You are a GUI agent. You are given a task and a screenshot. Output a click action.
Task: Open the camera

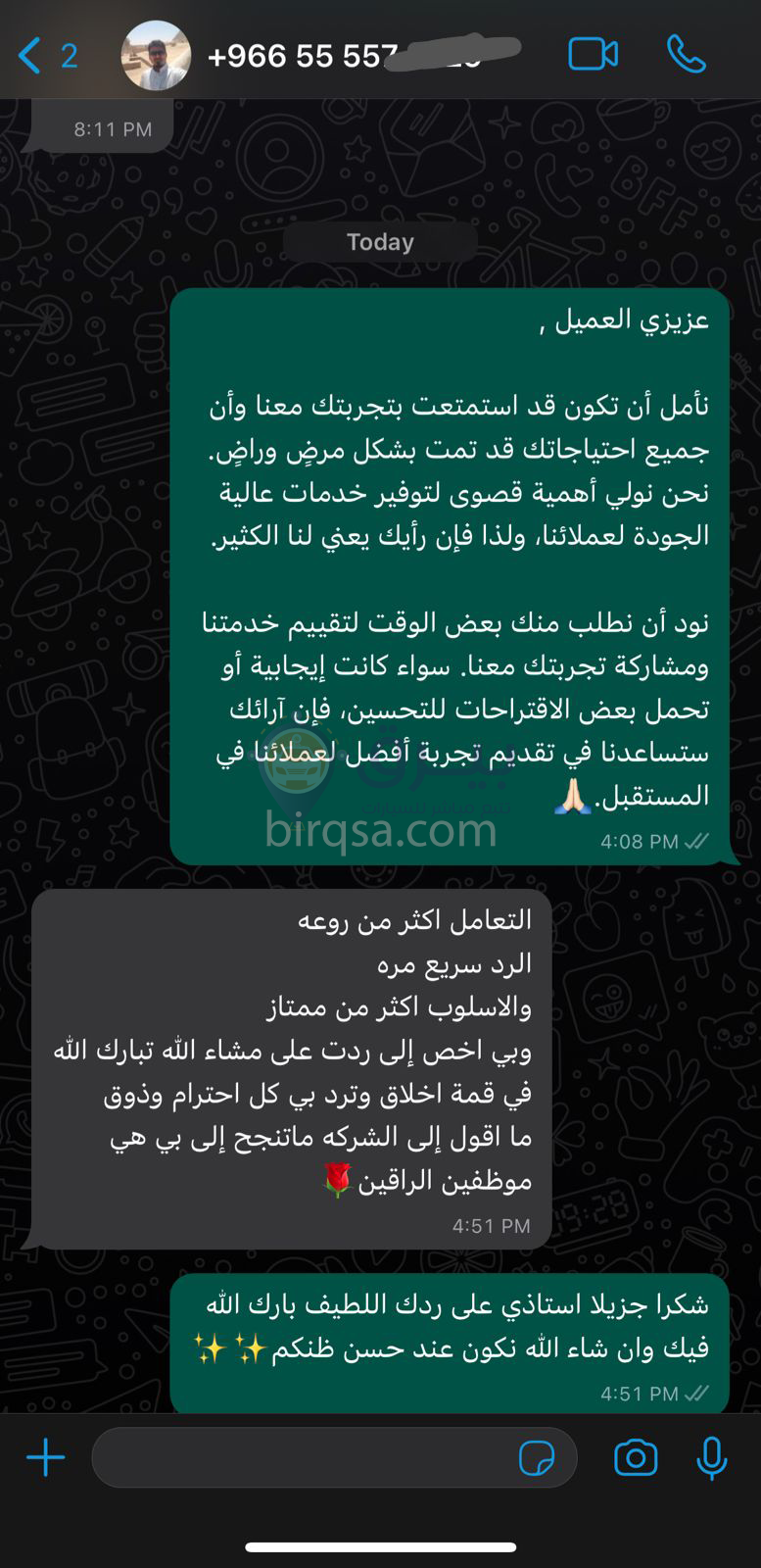(636, 1457)
